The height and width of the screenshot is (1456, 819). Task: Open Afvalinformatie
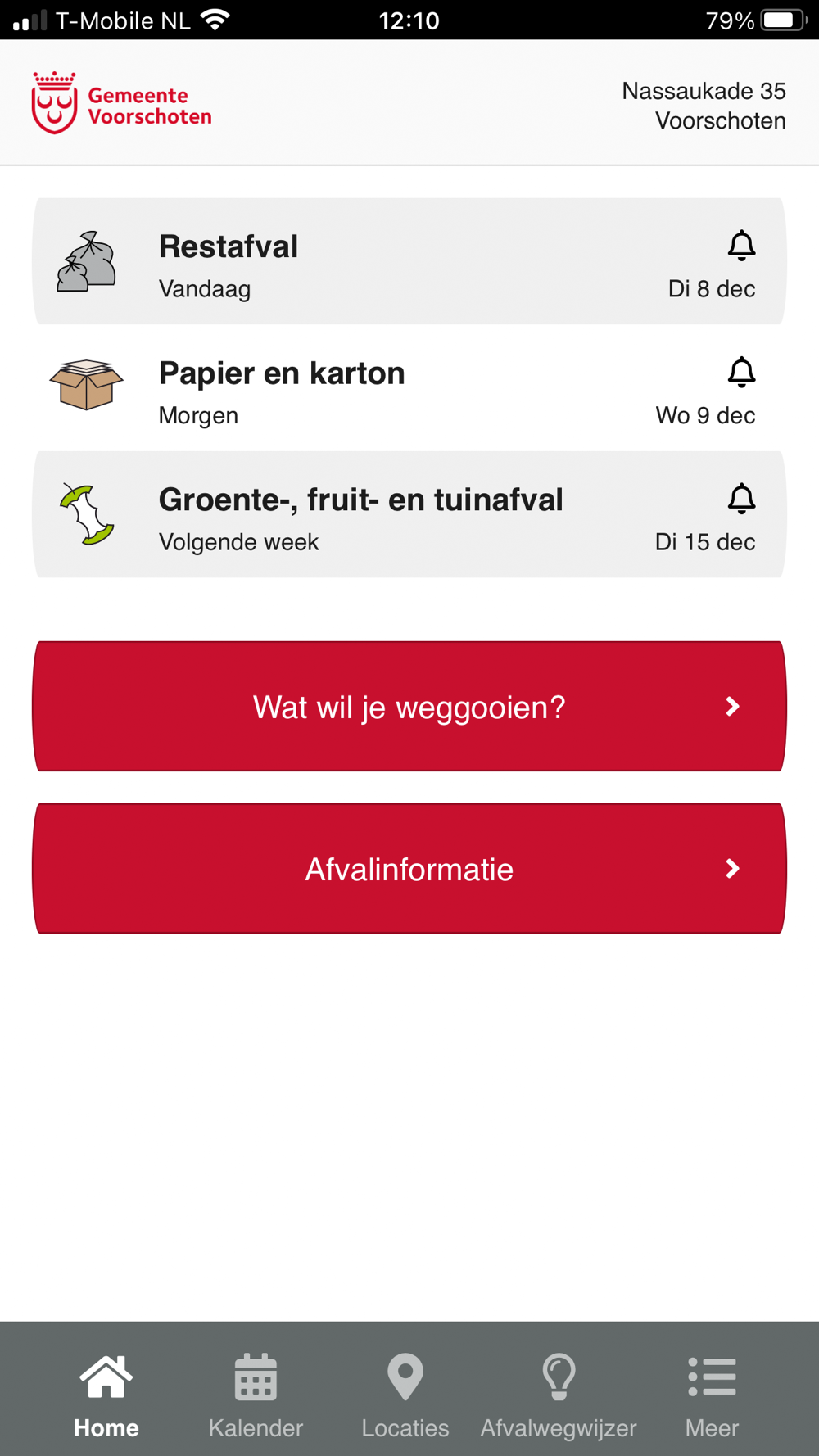pos(409,868)
